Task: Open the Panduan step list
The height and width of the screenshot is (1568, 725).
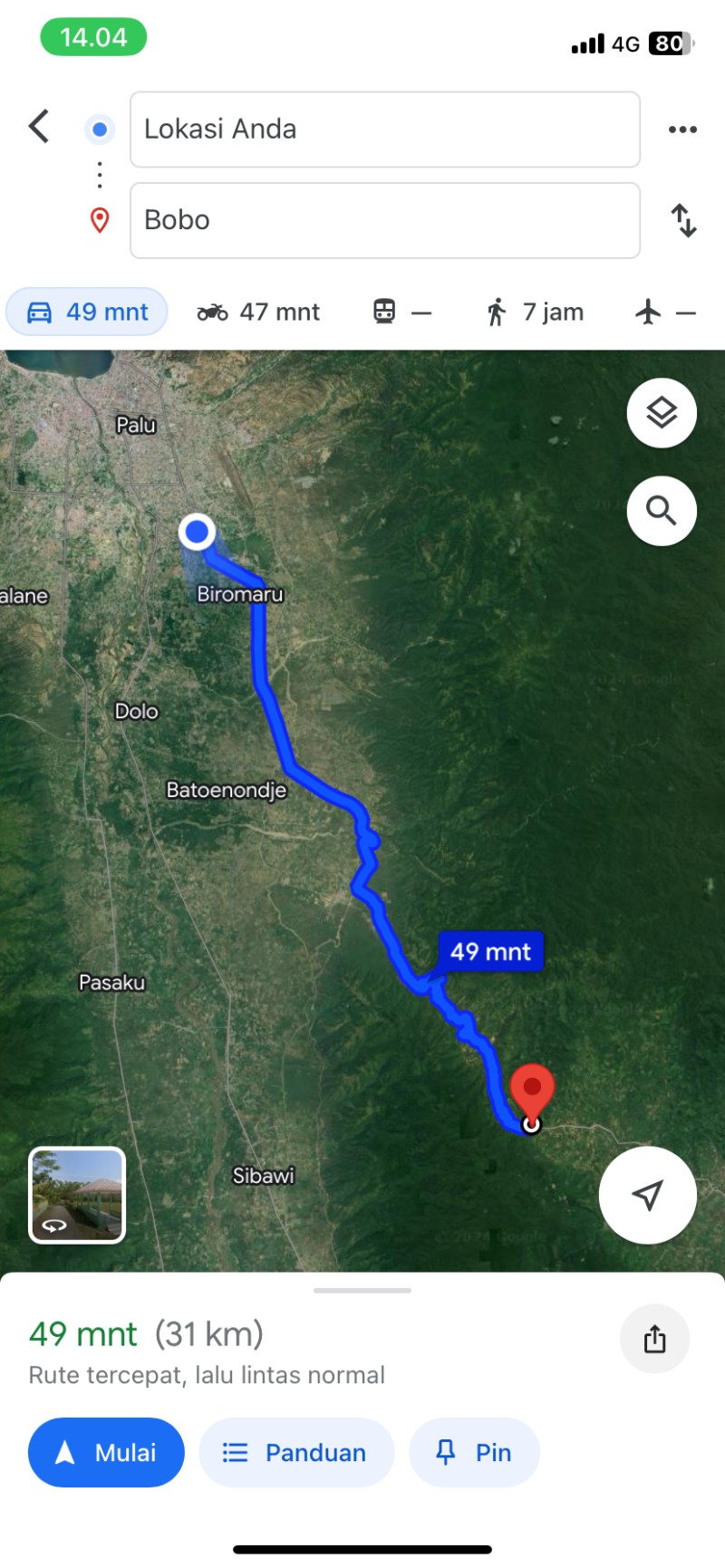Action: click(x=296, y=1452)
